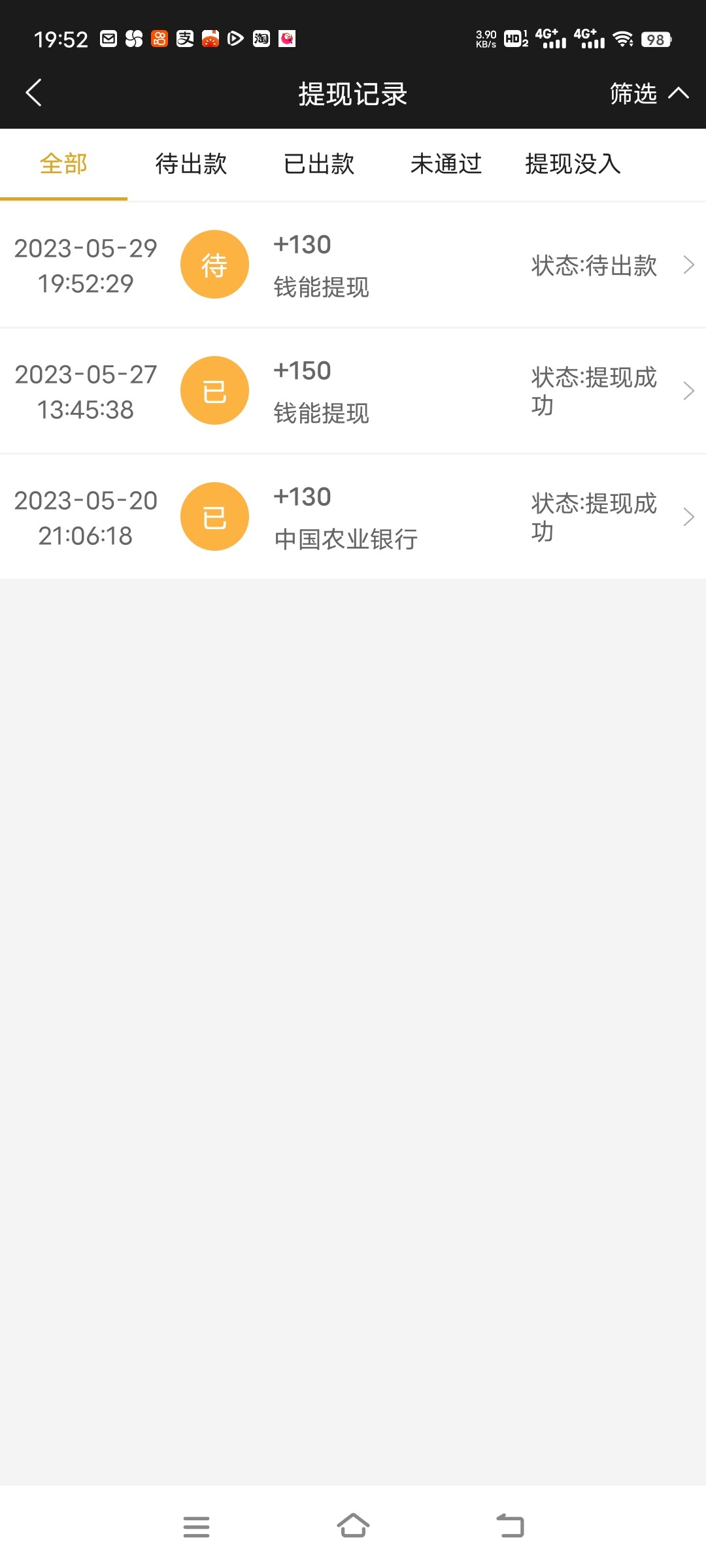Viewport: 706px width, 1568px height.
Task: Tap the Wi-Fi icon in the status bar
Action: (x=622, y=39)
